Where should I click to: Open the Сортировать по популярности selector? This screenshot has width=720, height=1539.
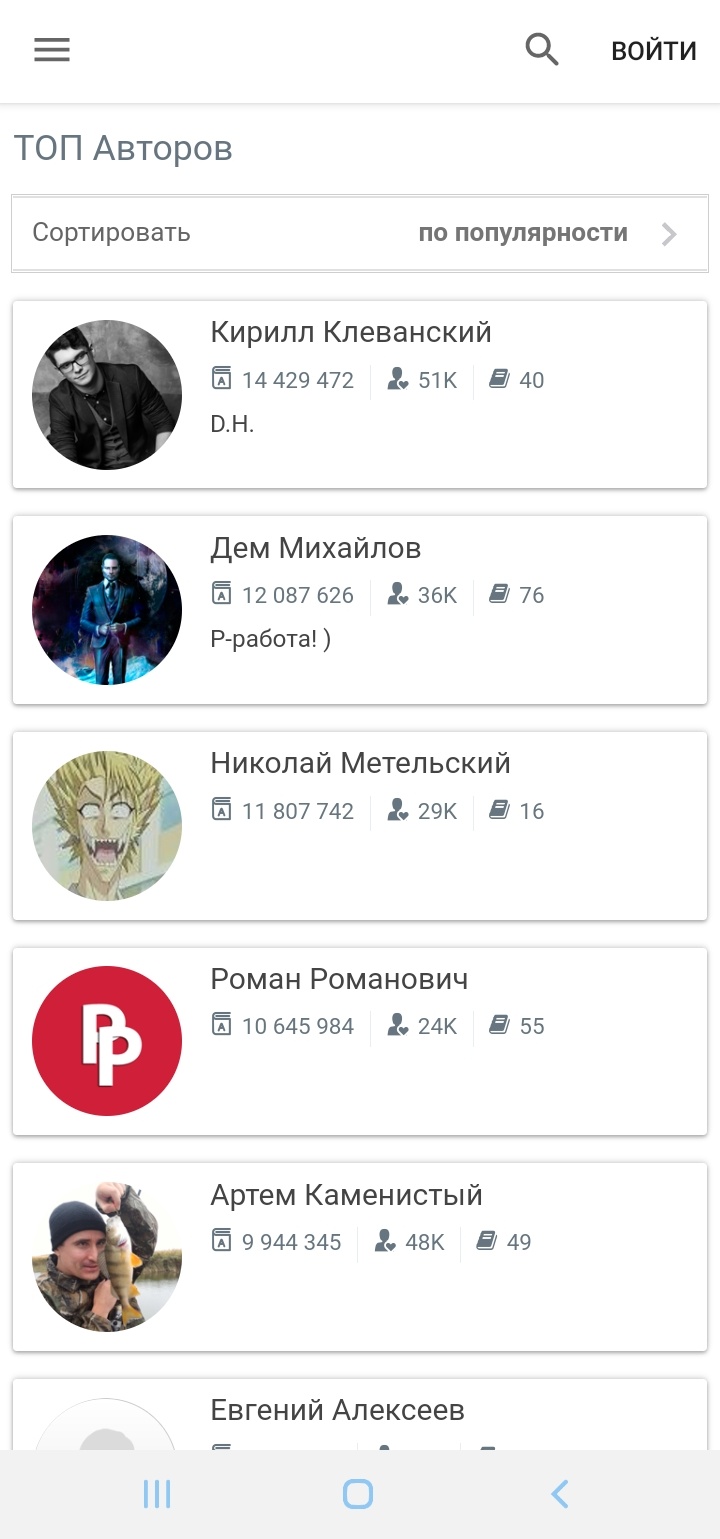point(360,233)
